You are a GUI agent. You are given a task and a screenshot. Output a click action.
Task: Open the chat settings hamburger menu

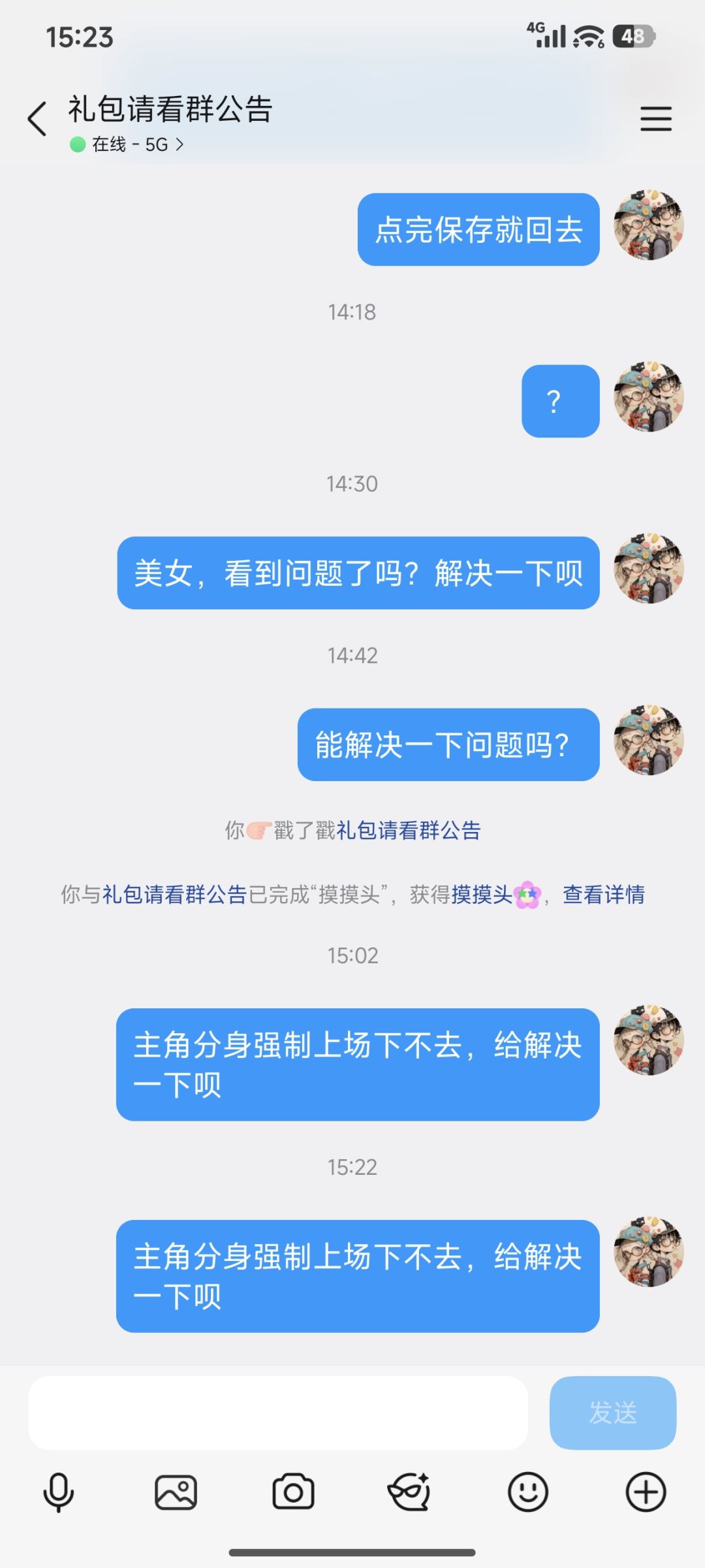tap(657, 119)
